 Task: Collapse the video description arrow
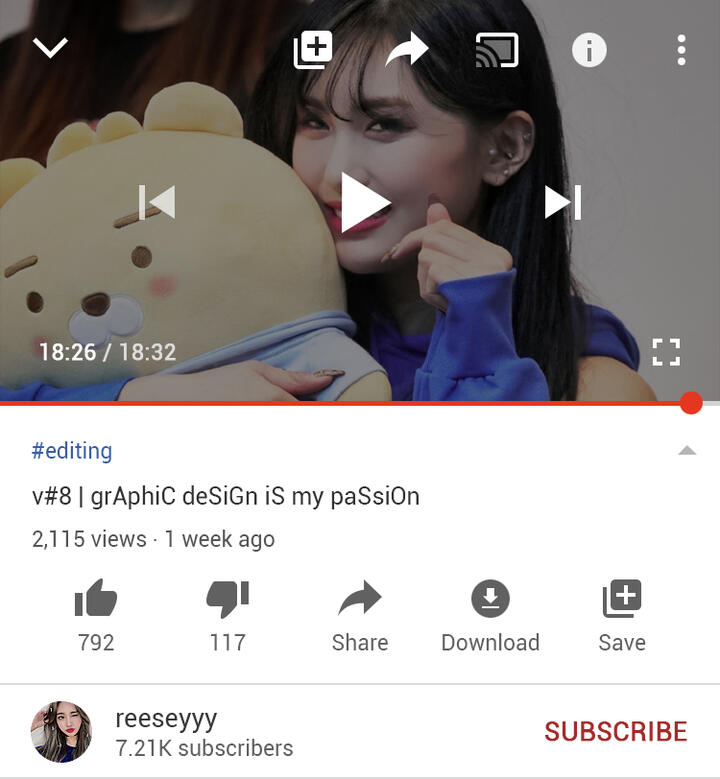point(686,451)
